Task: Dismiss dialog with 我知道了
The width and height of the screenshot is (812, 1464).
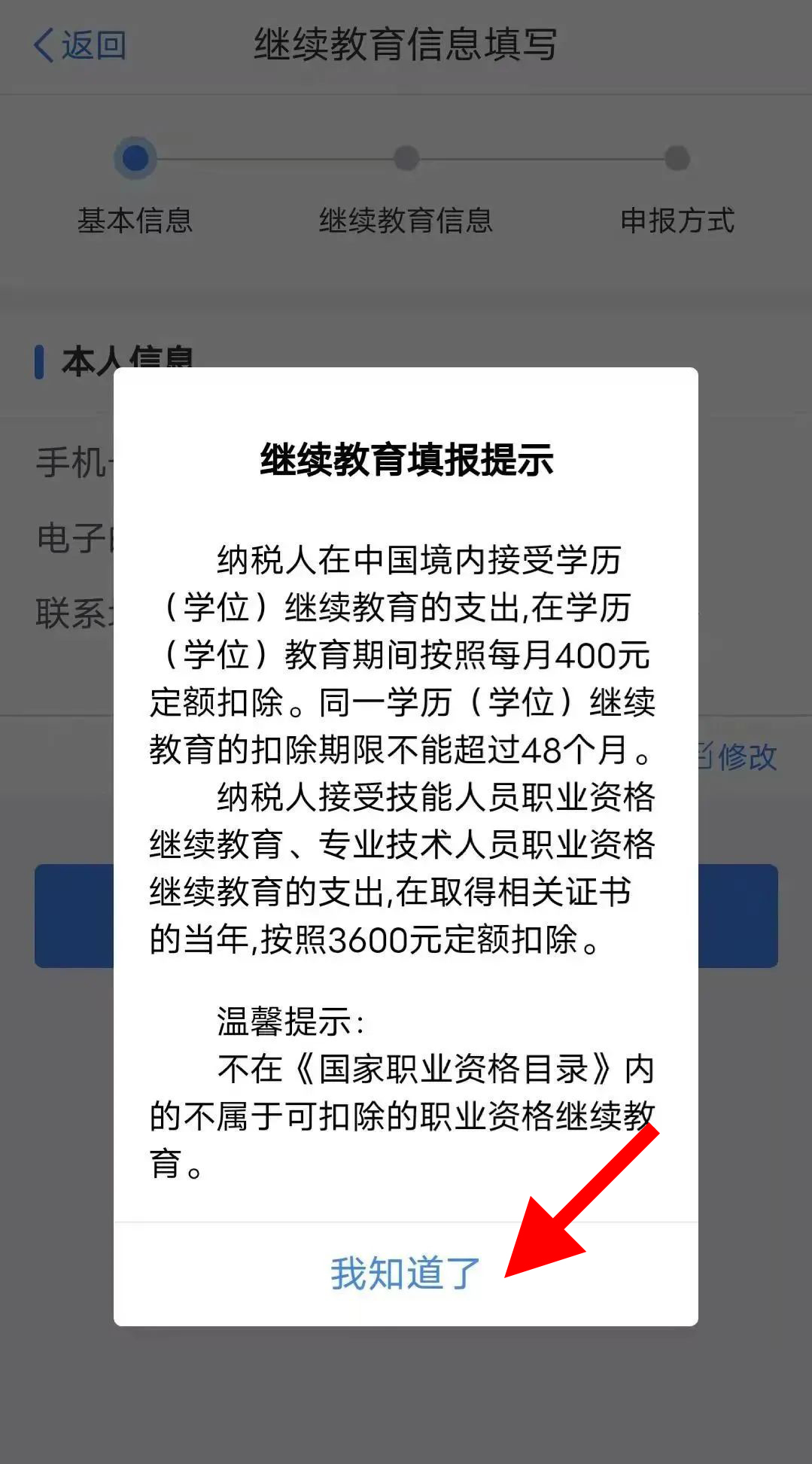Action: pos(405,1274)
